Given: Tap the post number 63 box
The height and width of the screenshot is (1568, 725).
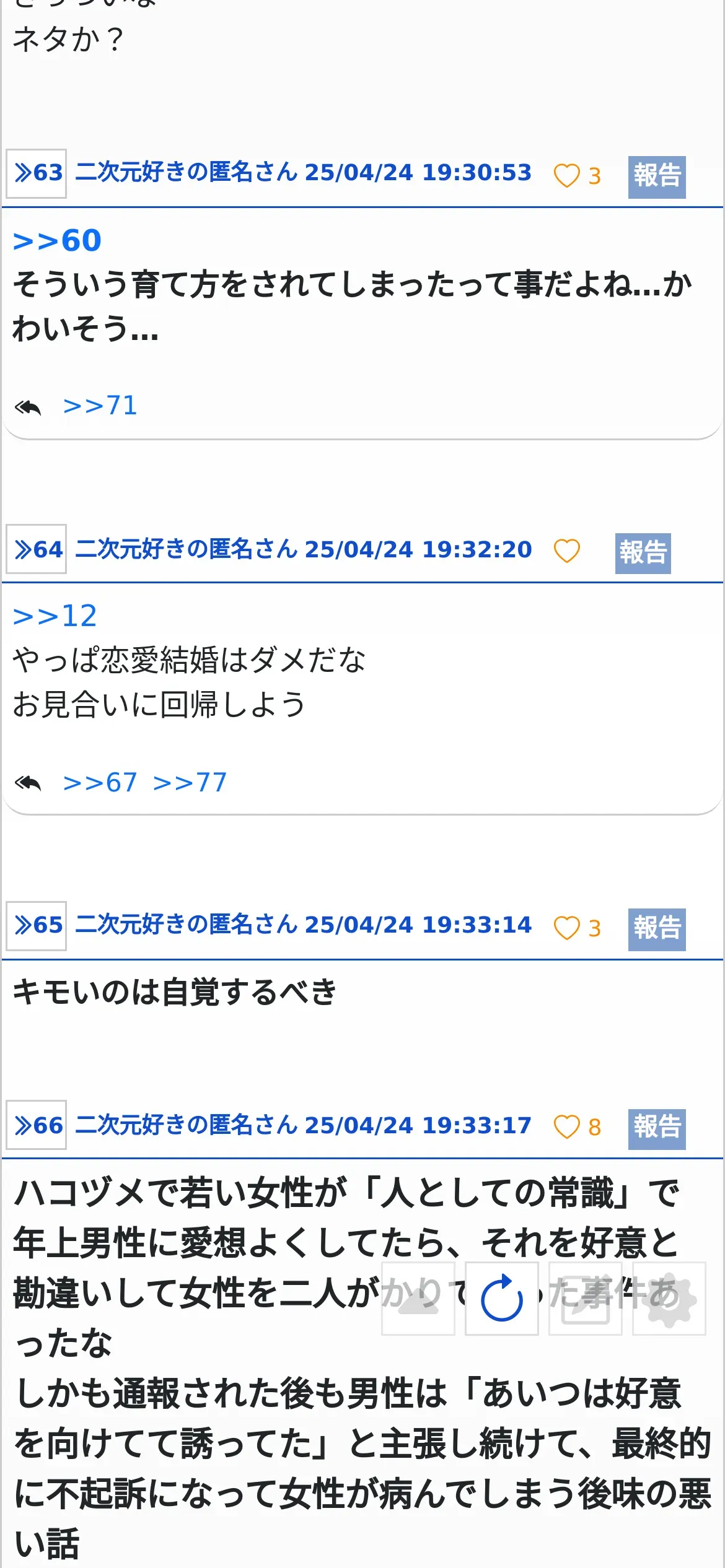Looking at the screenshot, I should pos(37,173).
